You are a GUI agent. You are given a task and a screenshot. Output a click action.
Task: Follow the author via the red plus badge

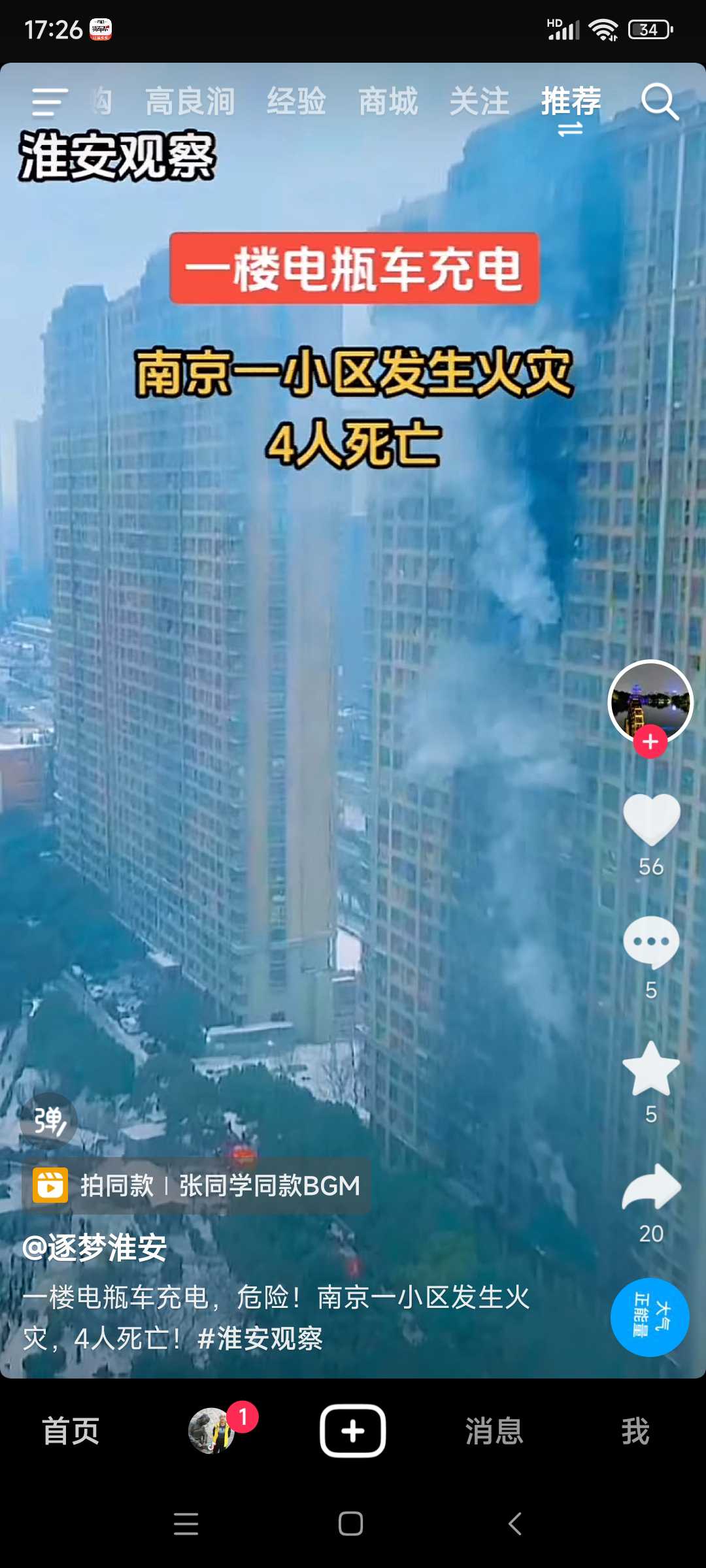point(650,742)
